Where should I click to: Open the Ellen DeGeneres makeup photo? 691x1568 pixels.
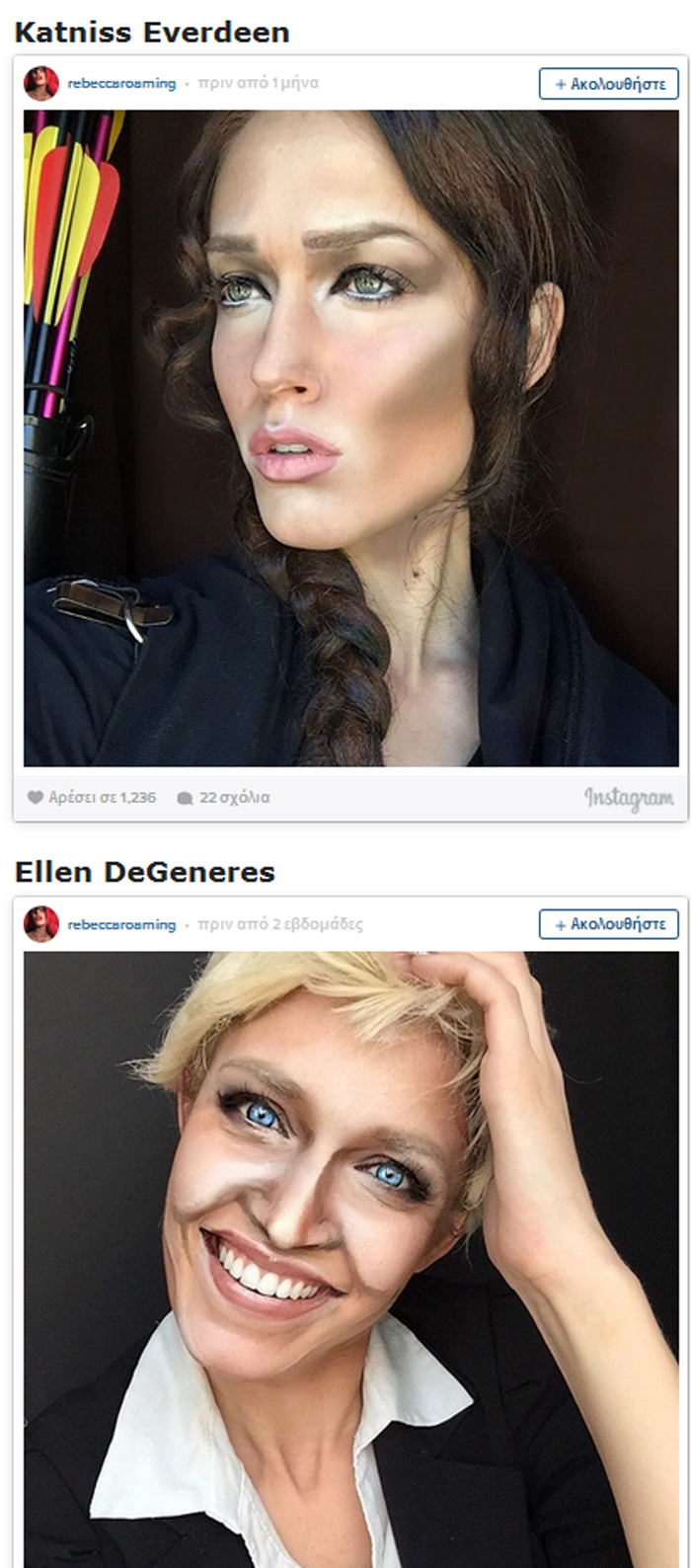(x=351, y=1254)
